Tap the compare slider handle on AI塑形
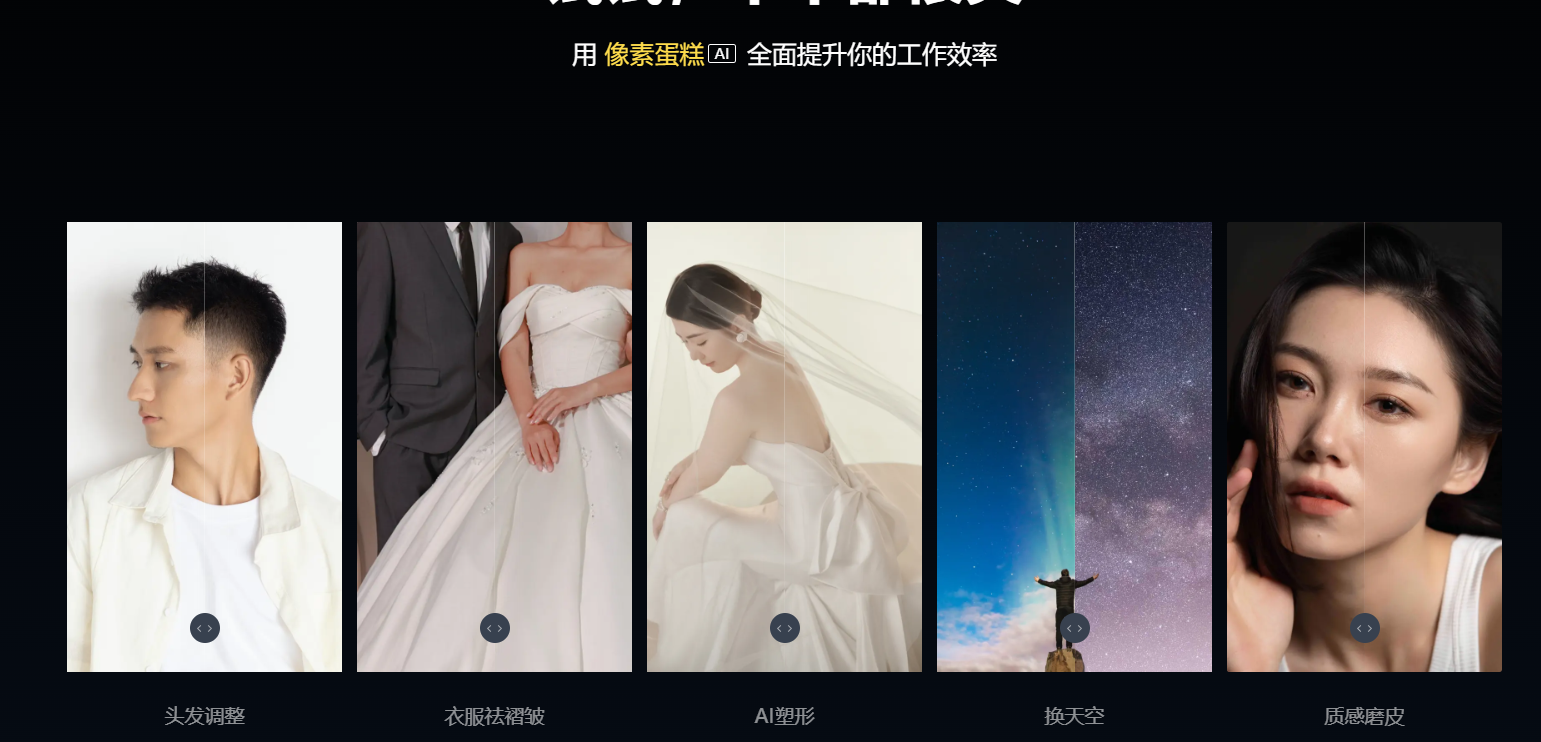The width and height of the screenshot is (1541, 742). [x=785, y=628]
